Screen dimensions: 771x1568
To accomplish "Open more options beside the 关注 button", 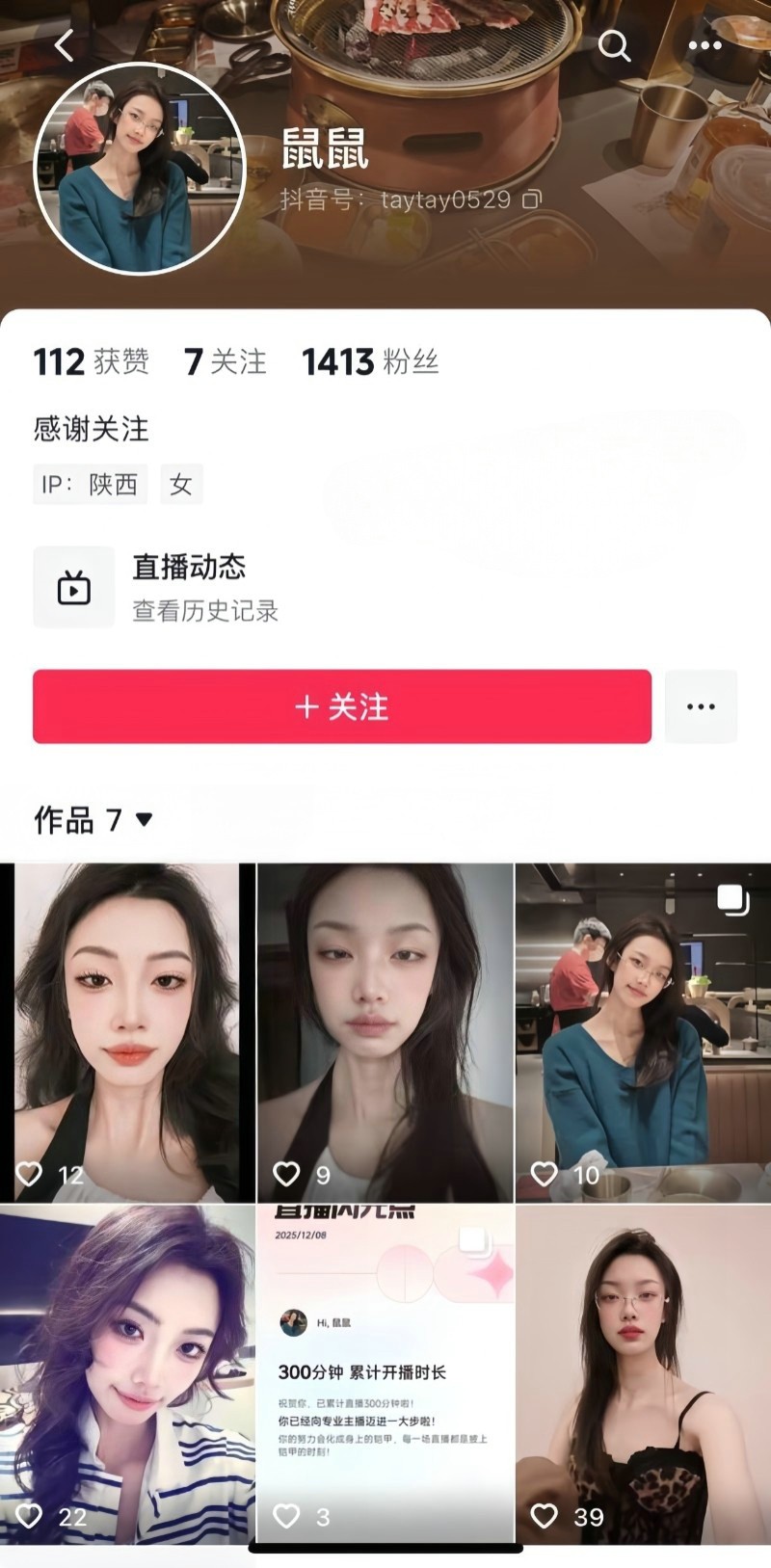I will [x=701, y=706].
